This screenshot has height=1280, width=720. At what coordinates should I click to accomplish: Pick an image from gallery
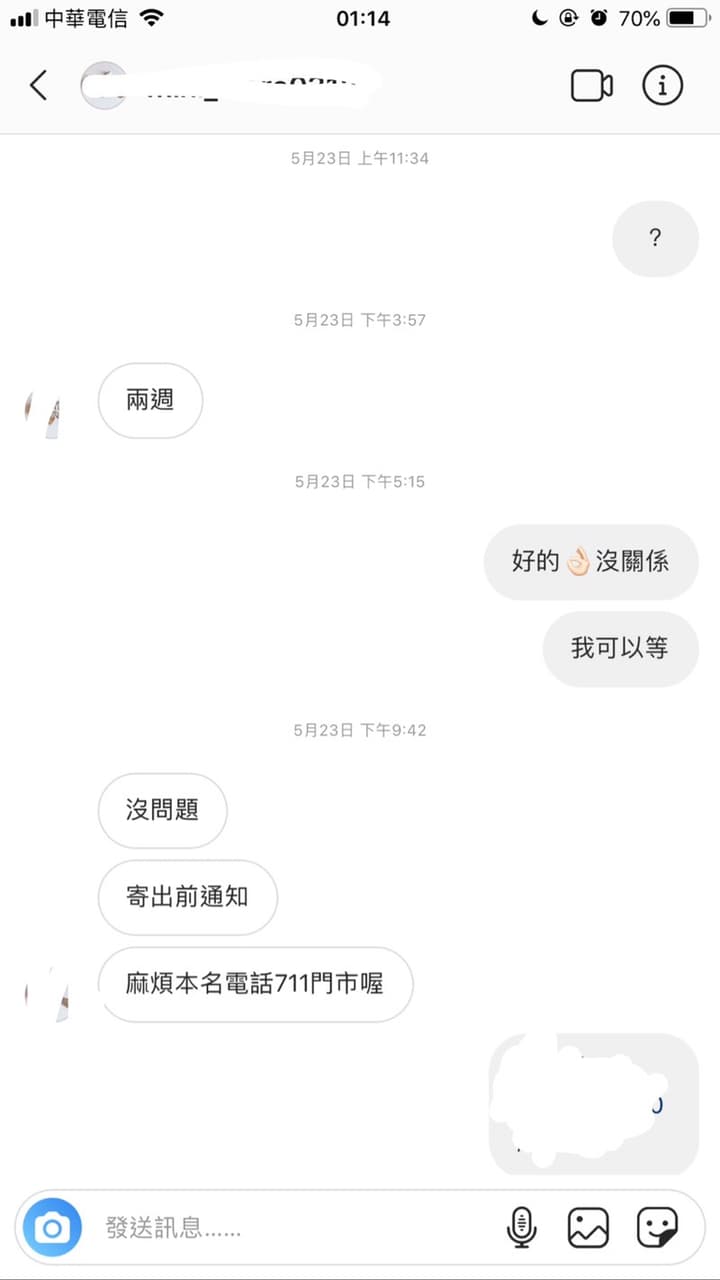(x=588, y=1227)
